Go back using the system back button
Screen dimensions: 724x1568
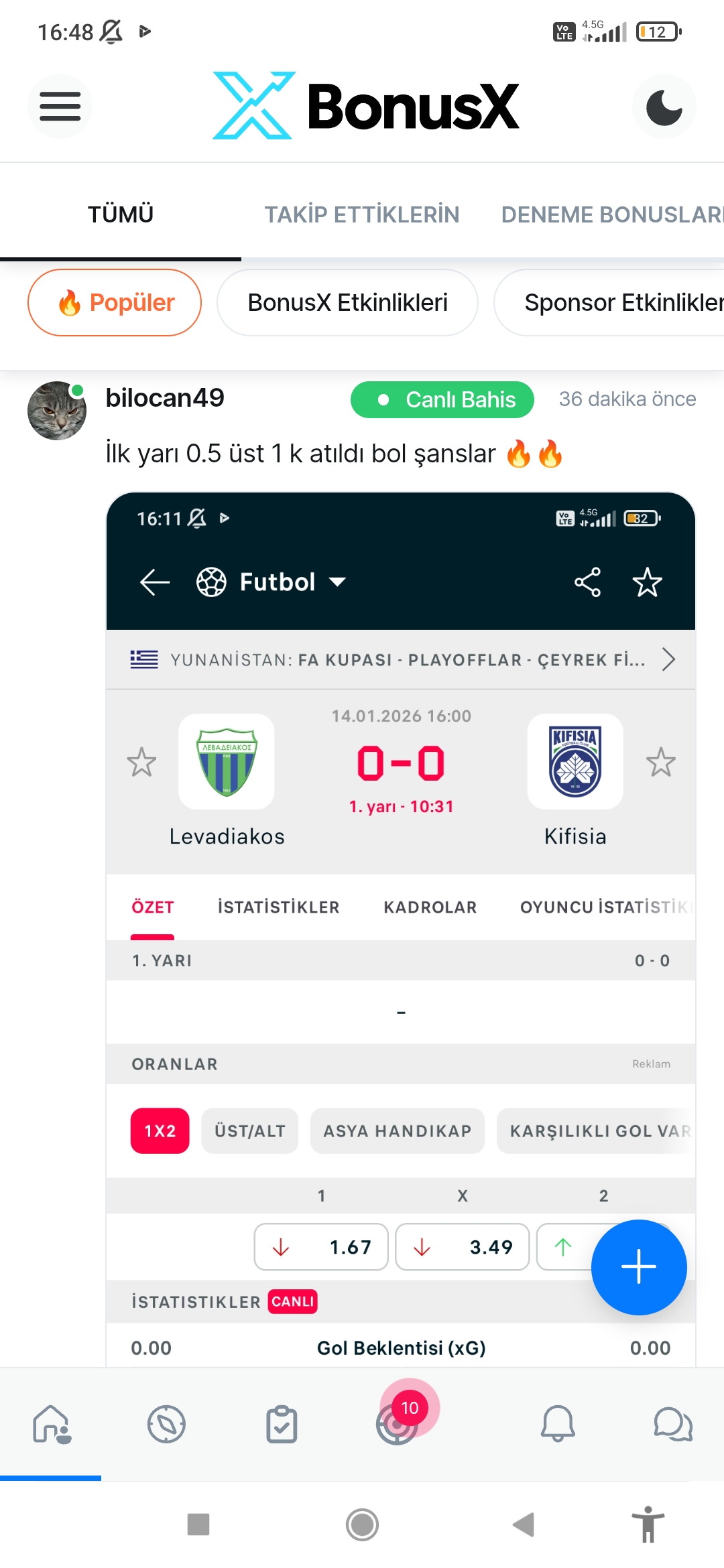(524, 1524)
